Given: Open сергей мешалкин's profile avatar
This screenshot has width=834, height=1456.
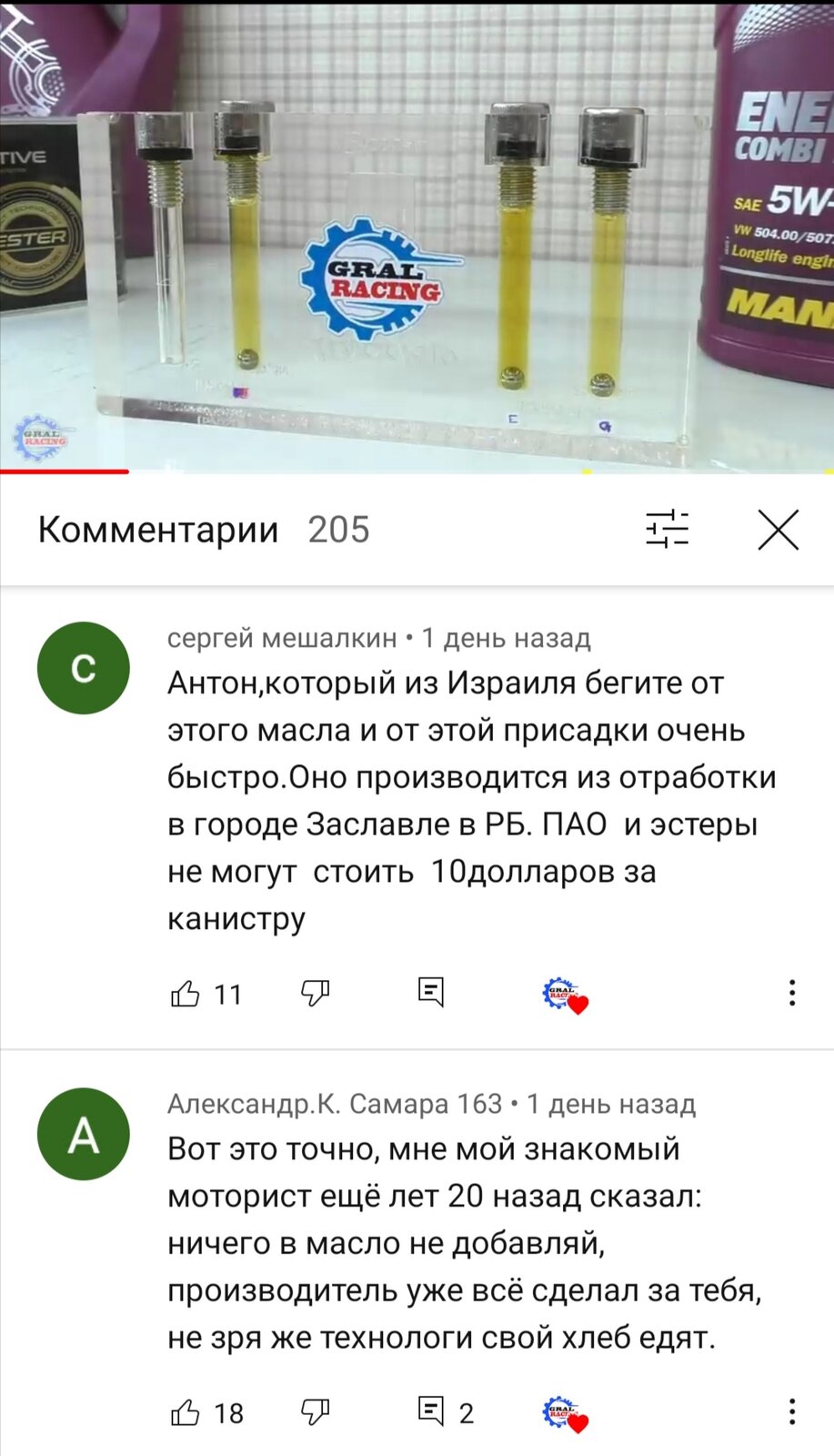Looking at the screenshot, I should point(84,668).
